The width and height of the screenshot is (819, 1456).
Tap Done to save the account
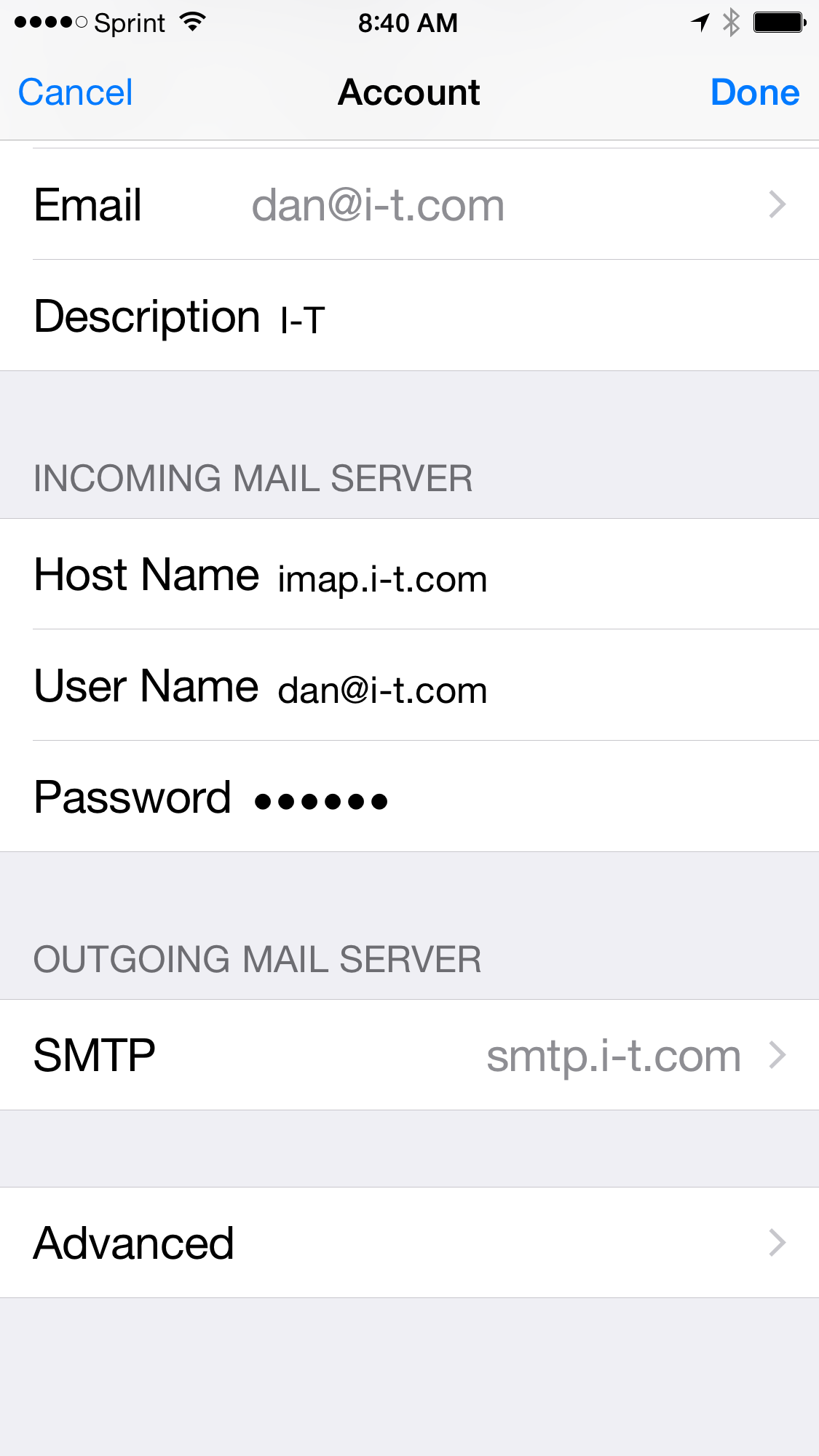point(755,92)
